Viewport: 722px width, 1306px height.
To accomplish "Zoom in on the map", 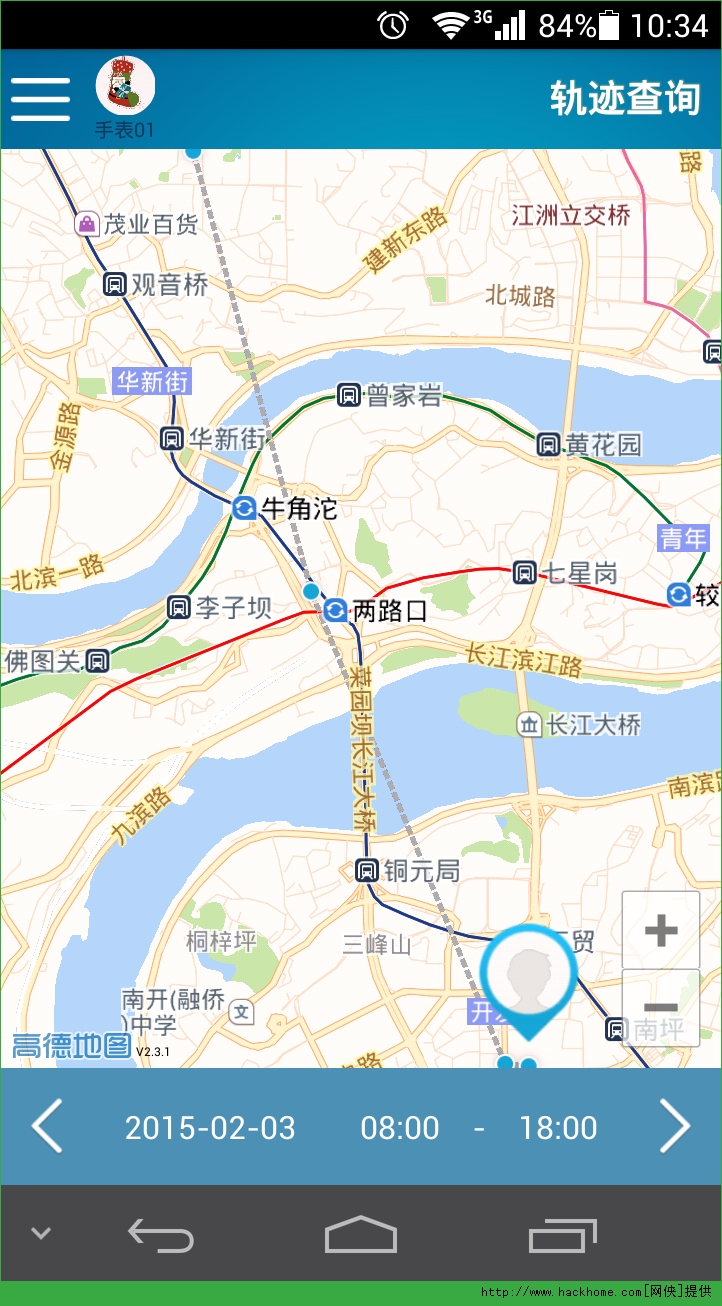I will pos(660,931).
